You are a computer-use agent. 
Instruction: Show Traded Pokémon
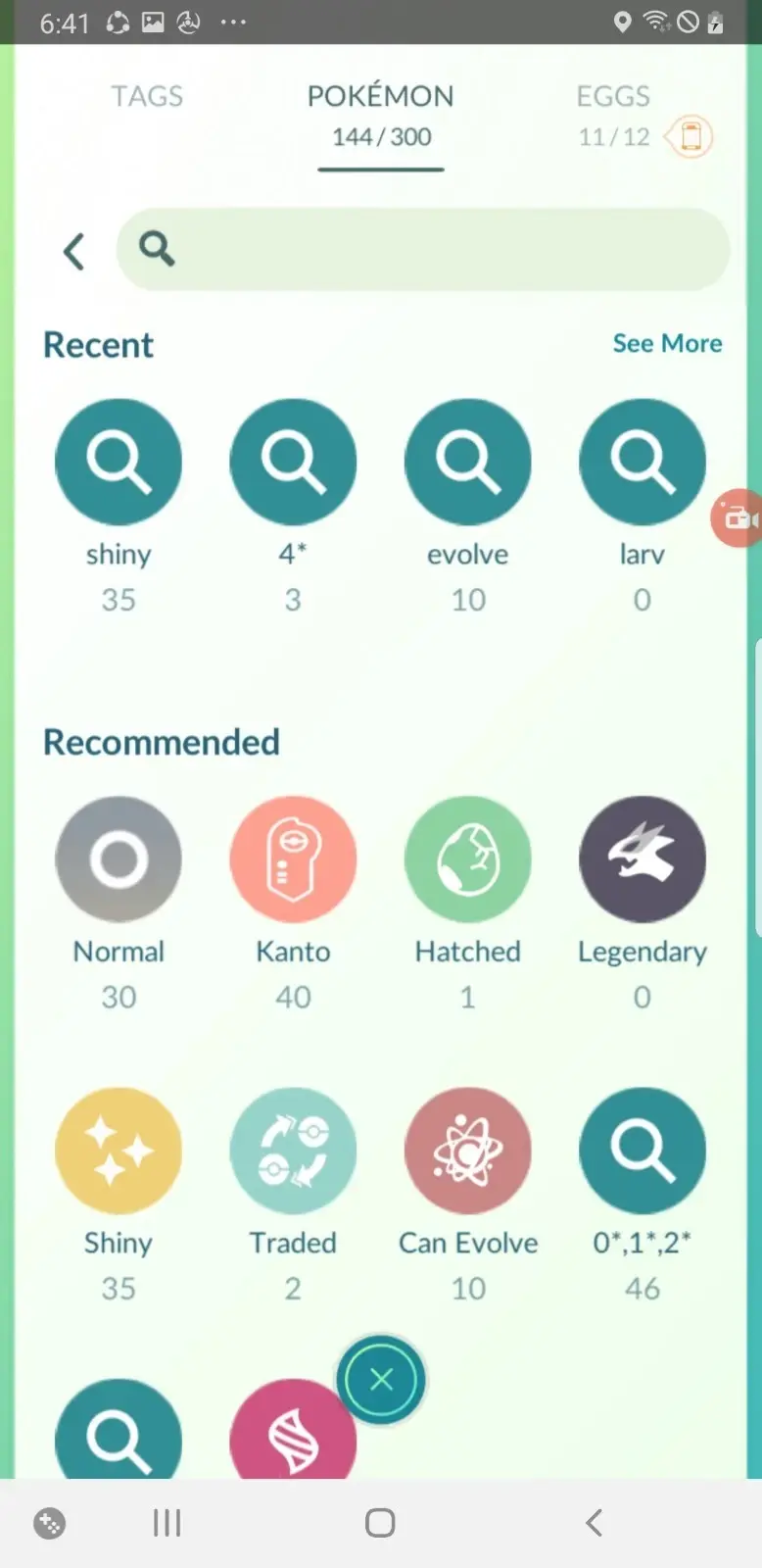pyautogui.click(x=293, y=1151)
